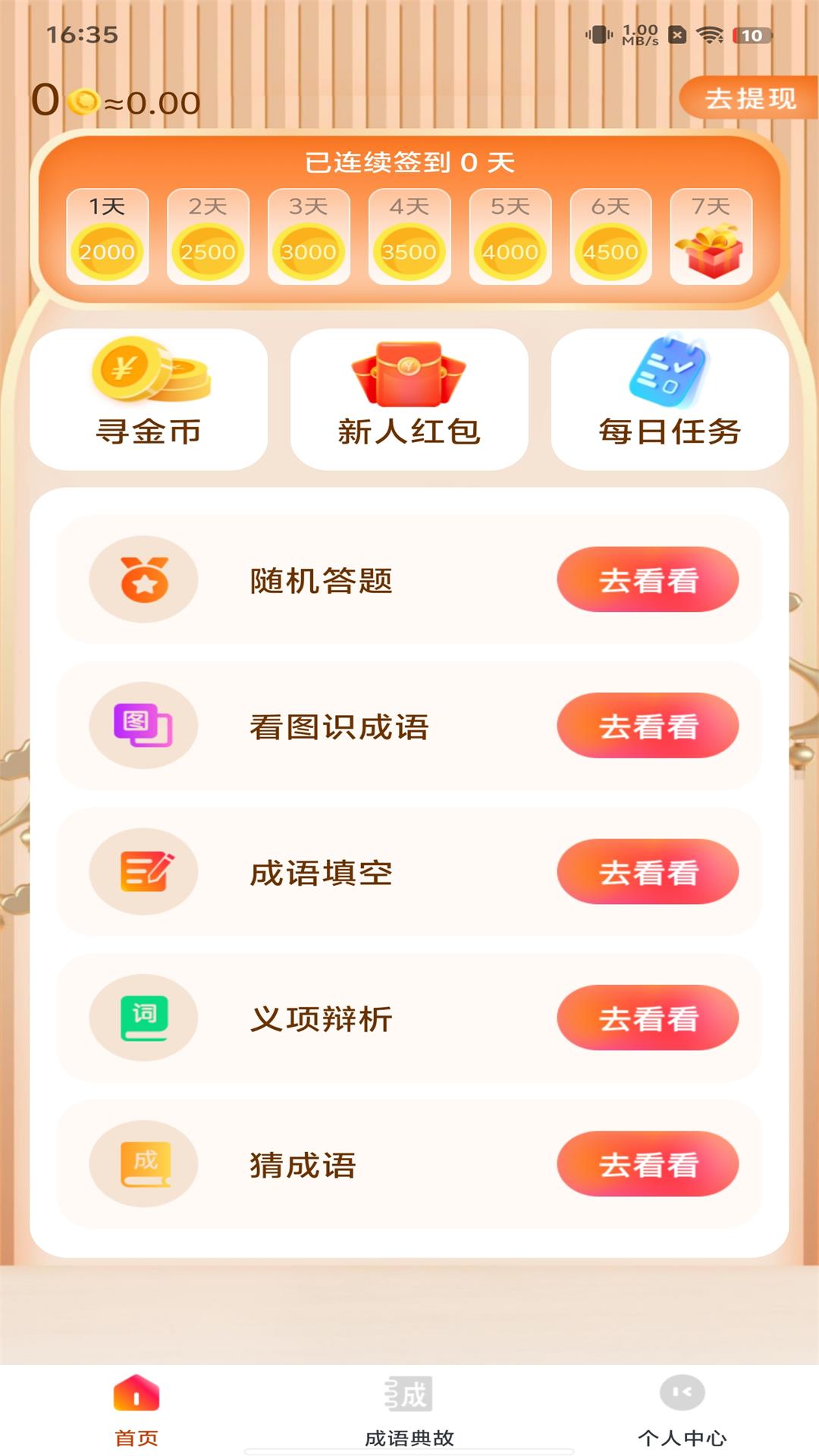Open the 新人红包 red envelope card

coord(409,399)
